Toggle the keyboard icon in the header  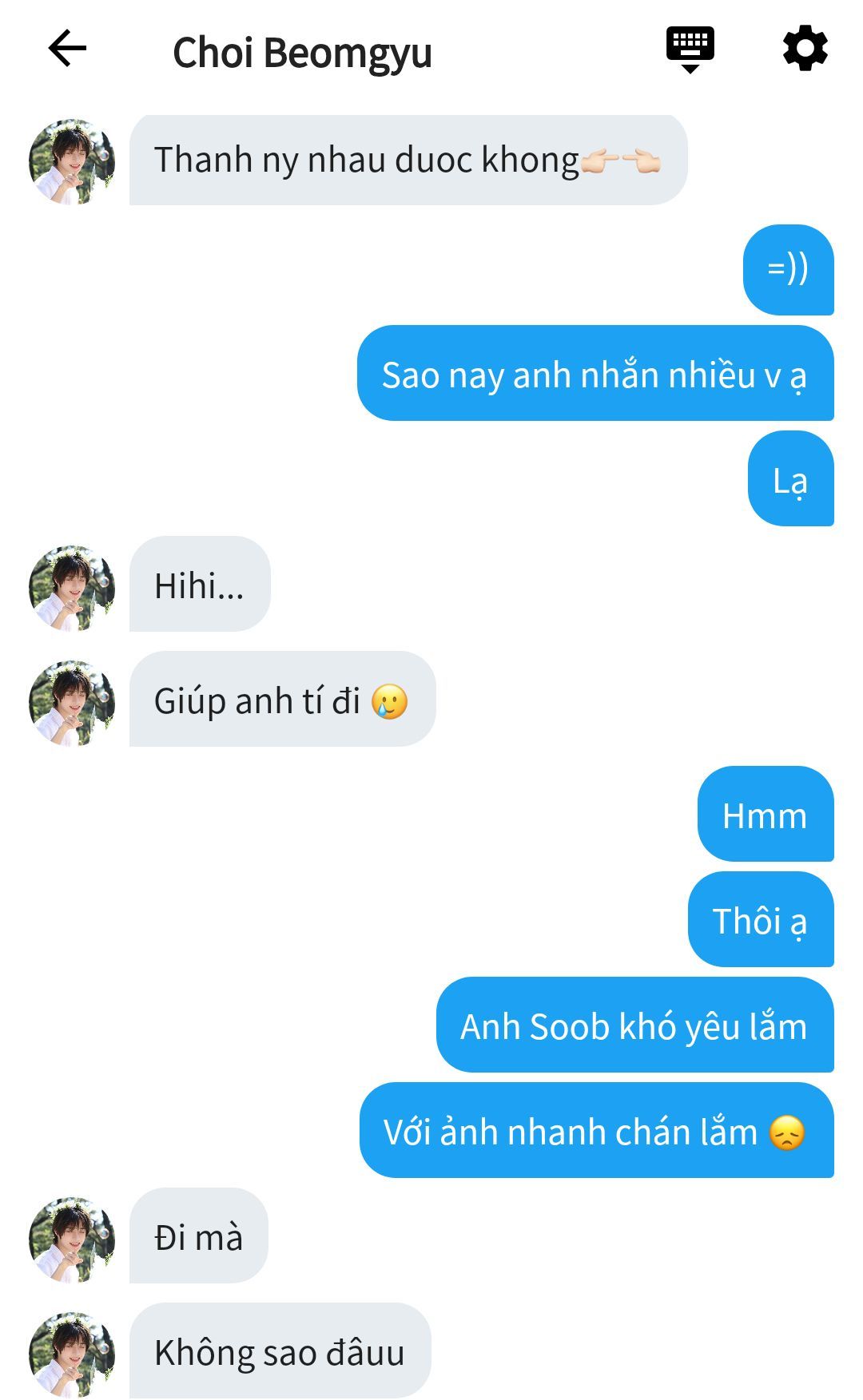coord(690,49)
